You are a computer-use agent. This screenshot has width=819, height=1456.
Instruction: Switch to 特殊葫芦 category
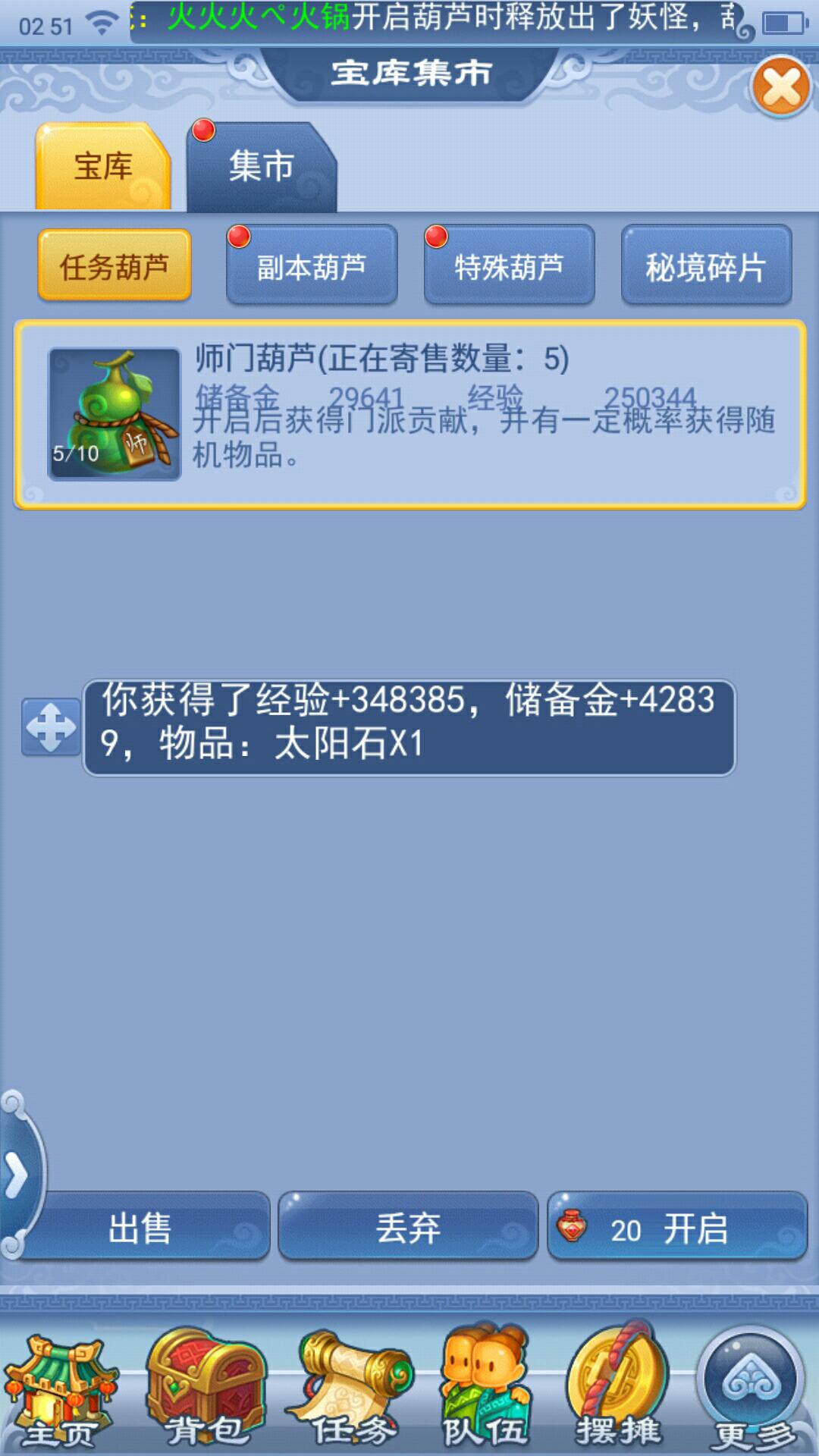(509, 267)
